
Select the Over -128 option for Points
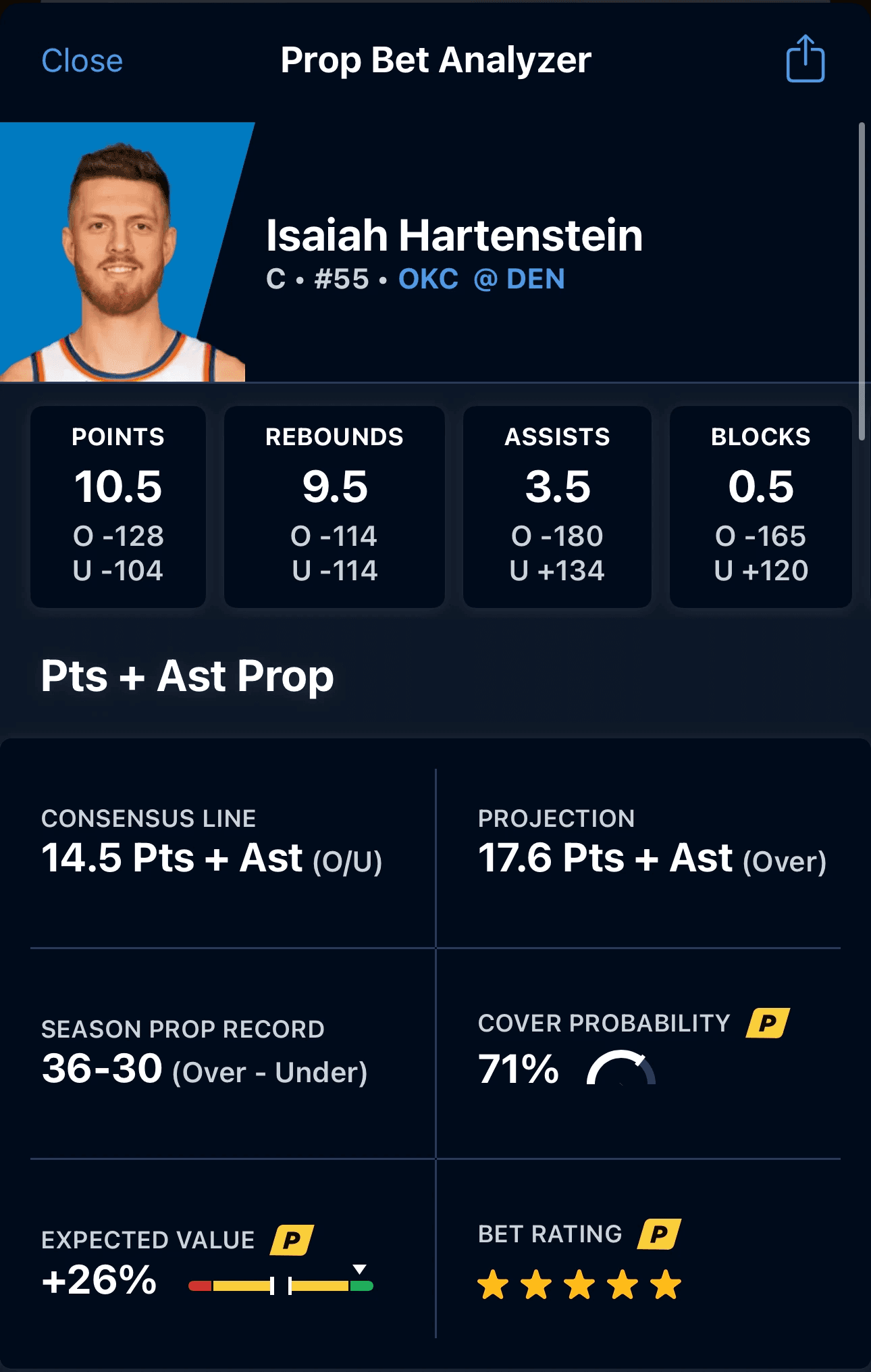[x=117, y=538]
